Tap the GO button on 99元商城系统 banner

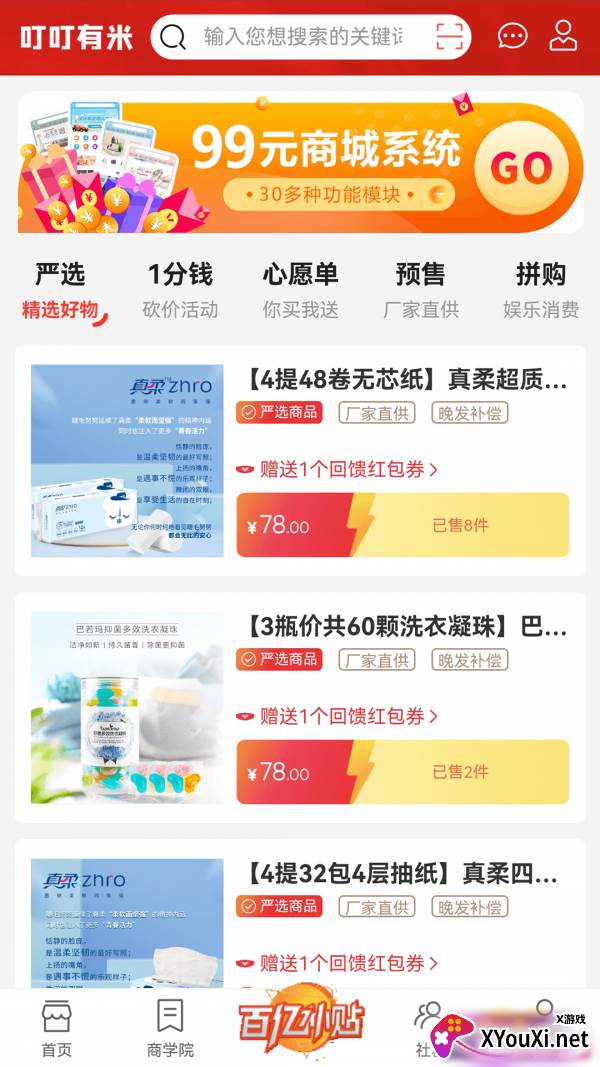521,166
